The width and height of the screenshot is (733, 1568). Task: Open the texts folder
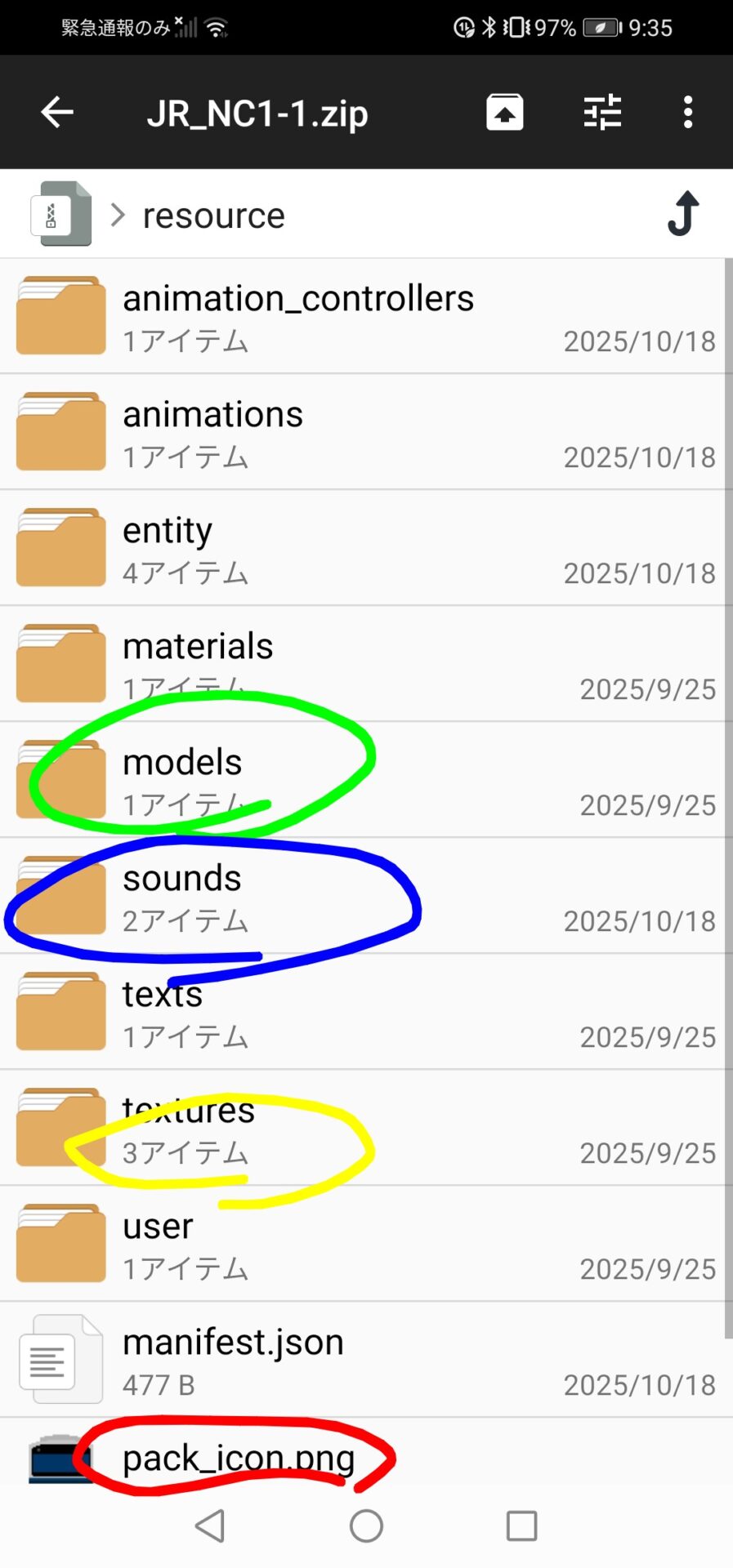(x=245, y=1012)
